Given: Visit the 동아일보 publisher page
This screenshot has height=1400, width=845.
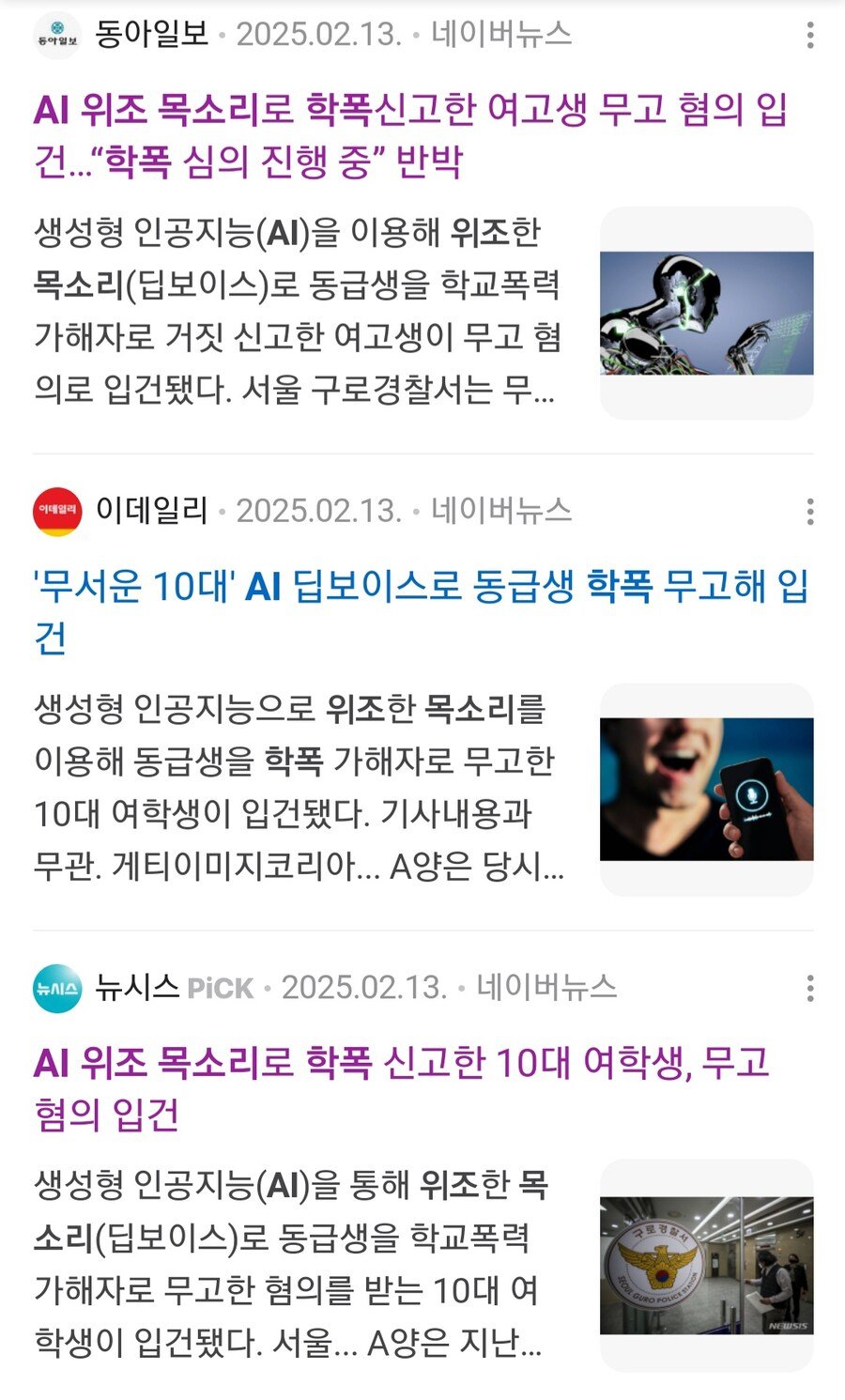Looking at the screenshot, I should tap(151, 36).
